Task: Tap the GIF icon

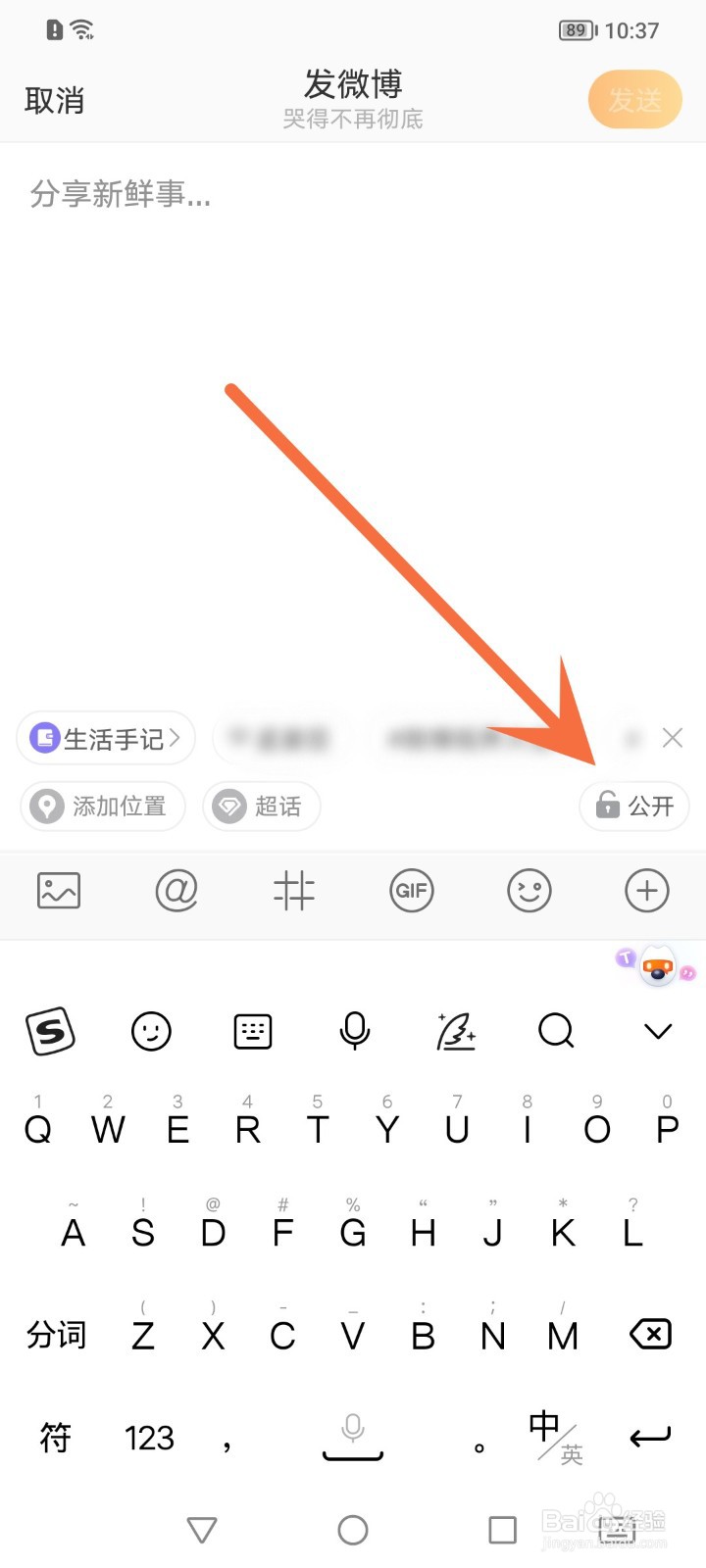Action: pyautogui.click(x=411, y=891)
